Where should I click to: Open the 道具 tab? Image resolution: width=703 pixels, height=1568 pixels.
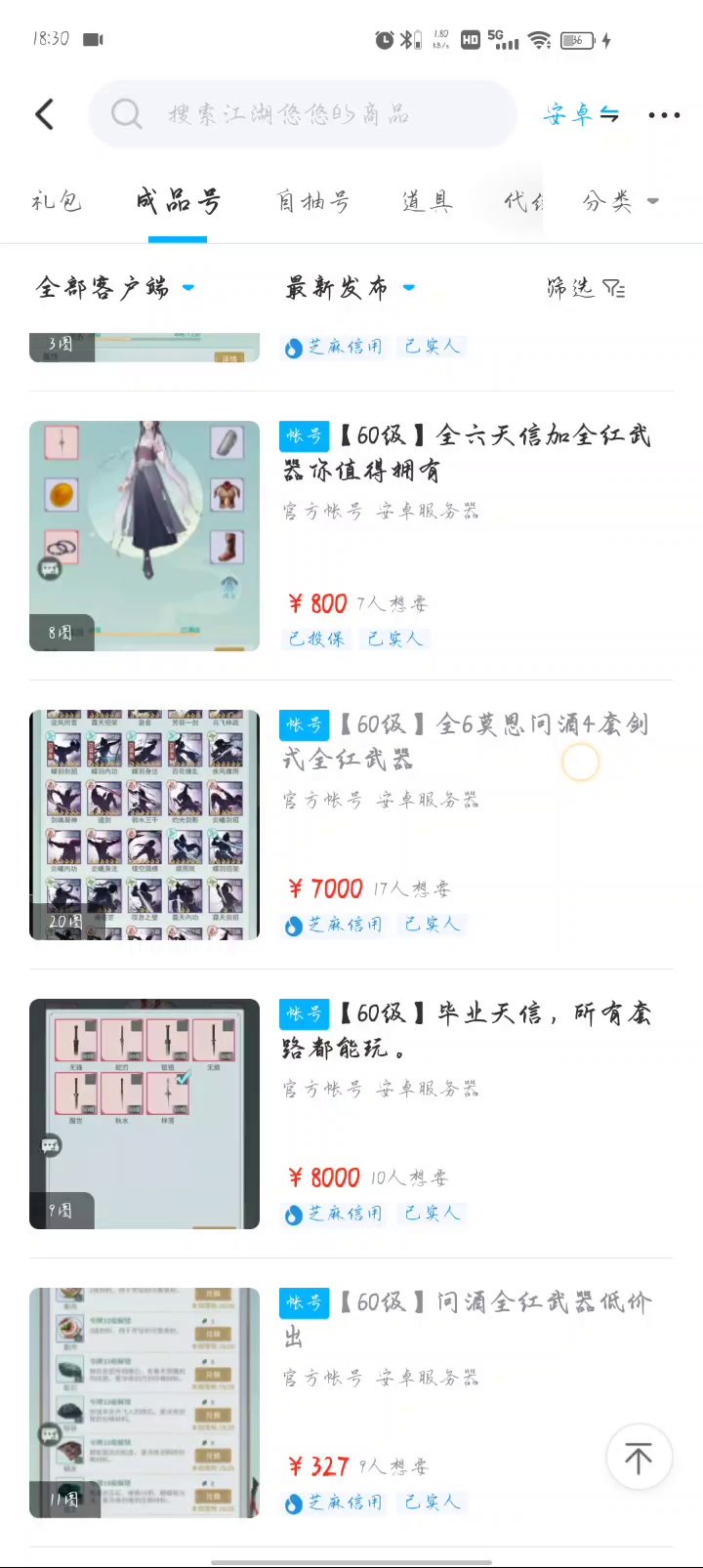[427, 202]
